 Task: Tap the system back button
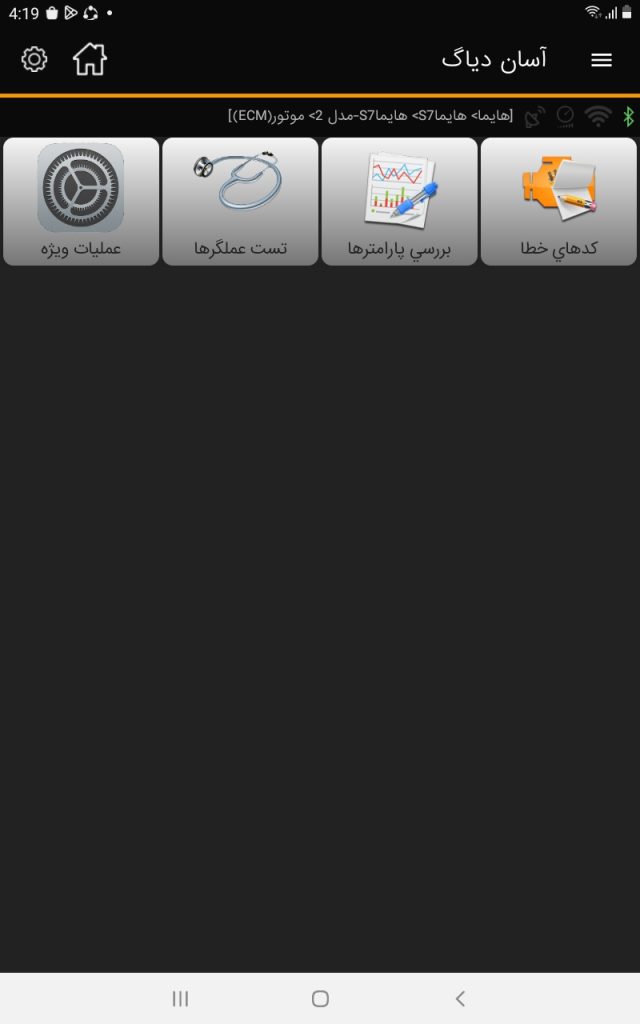coord(460,998)
